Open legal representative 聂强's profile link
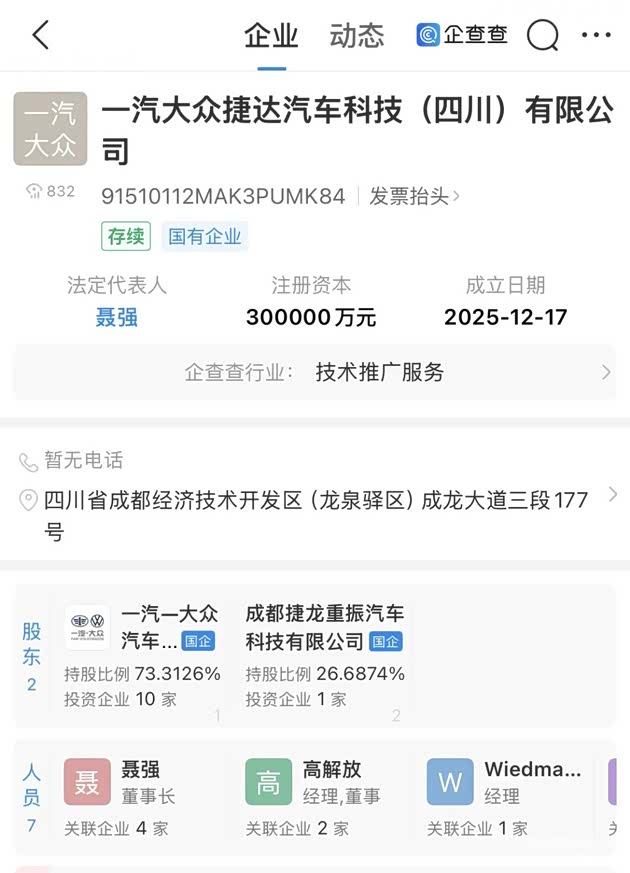This screenshot has width=630, height=873. click(x=116, y=317)
